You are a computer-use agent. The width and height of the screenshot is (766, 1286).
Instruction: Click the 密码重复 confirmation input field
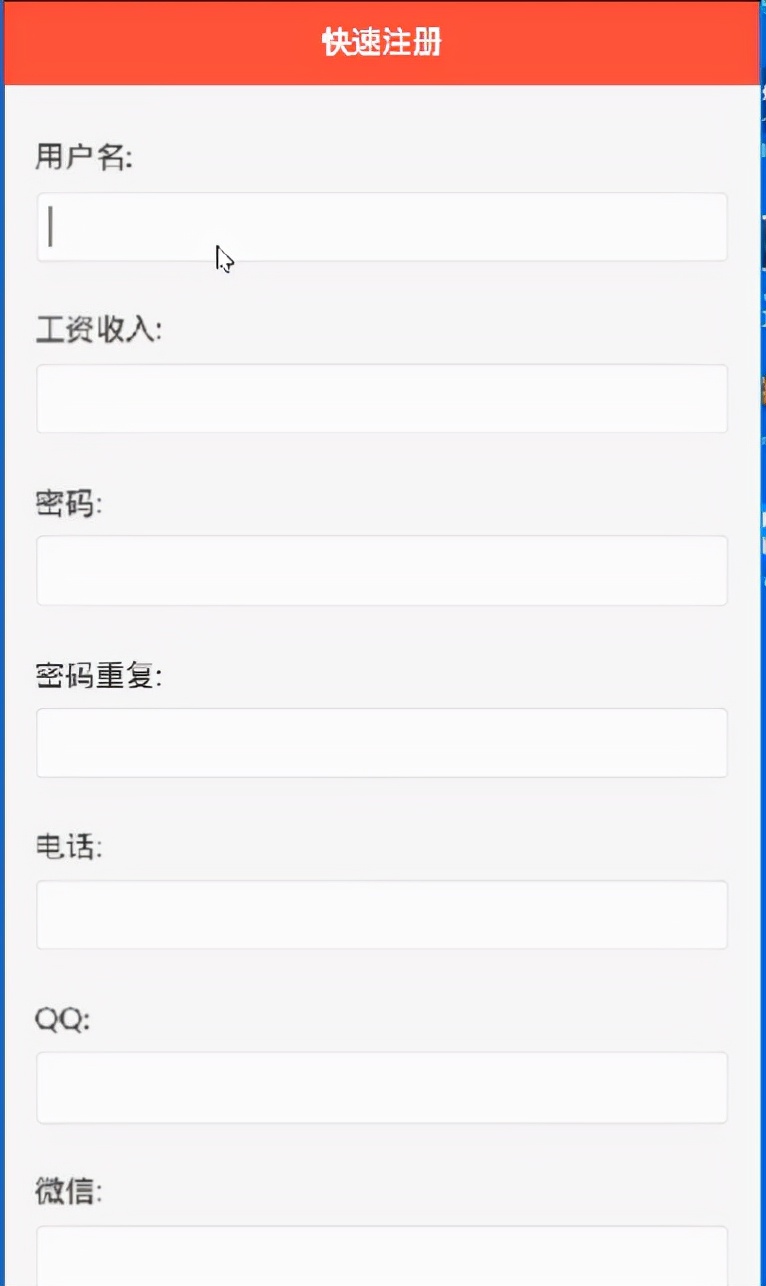pos(380,742)
